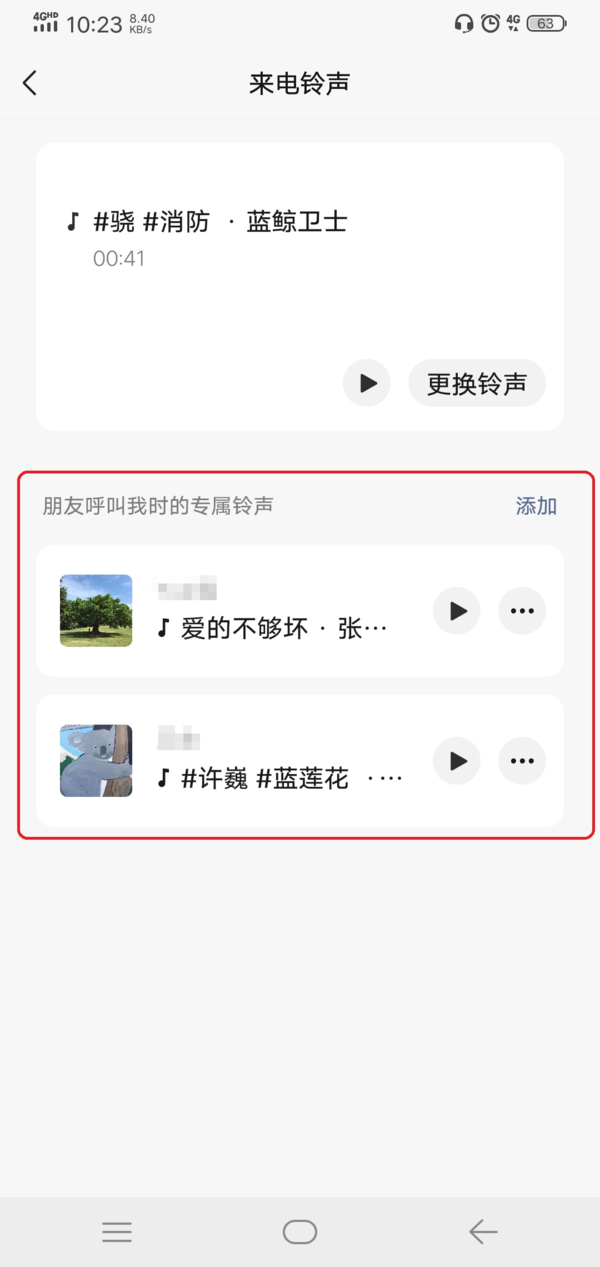Tap the 更换铃声 button

click(477, 383)
